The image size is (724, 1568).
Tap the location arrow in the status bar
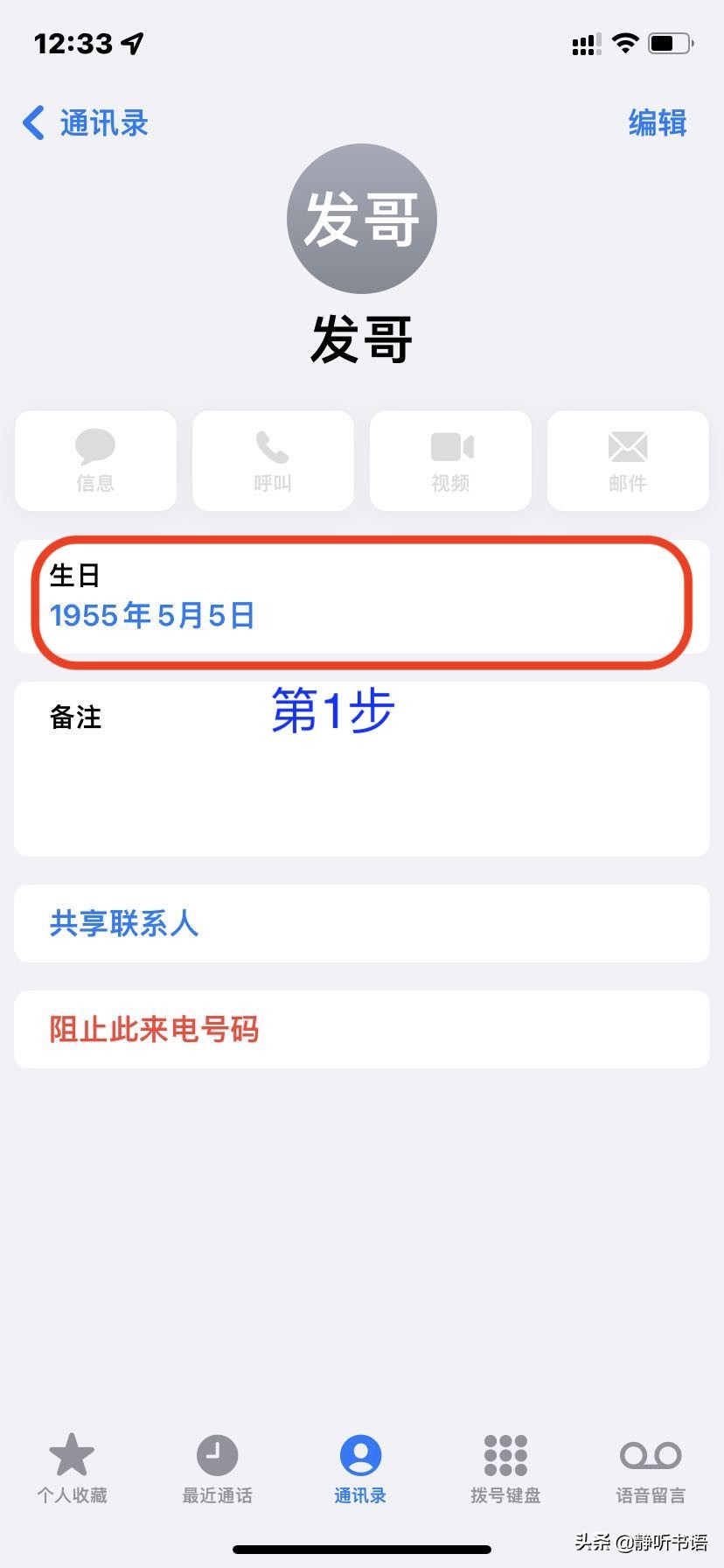point(133,41)
